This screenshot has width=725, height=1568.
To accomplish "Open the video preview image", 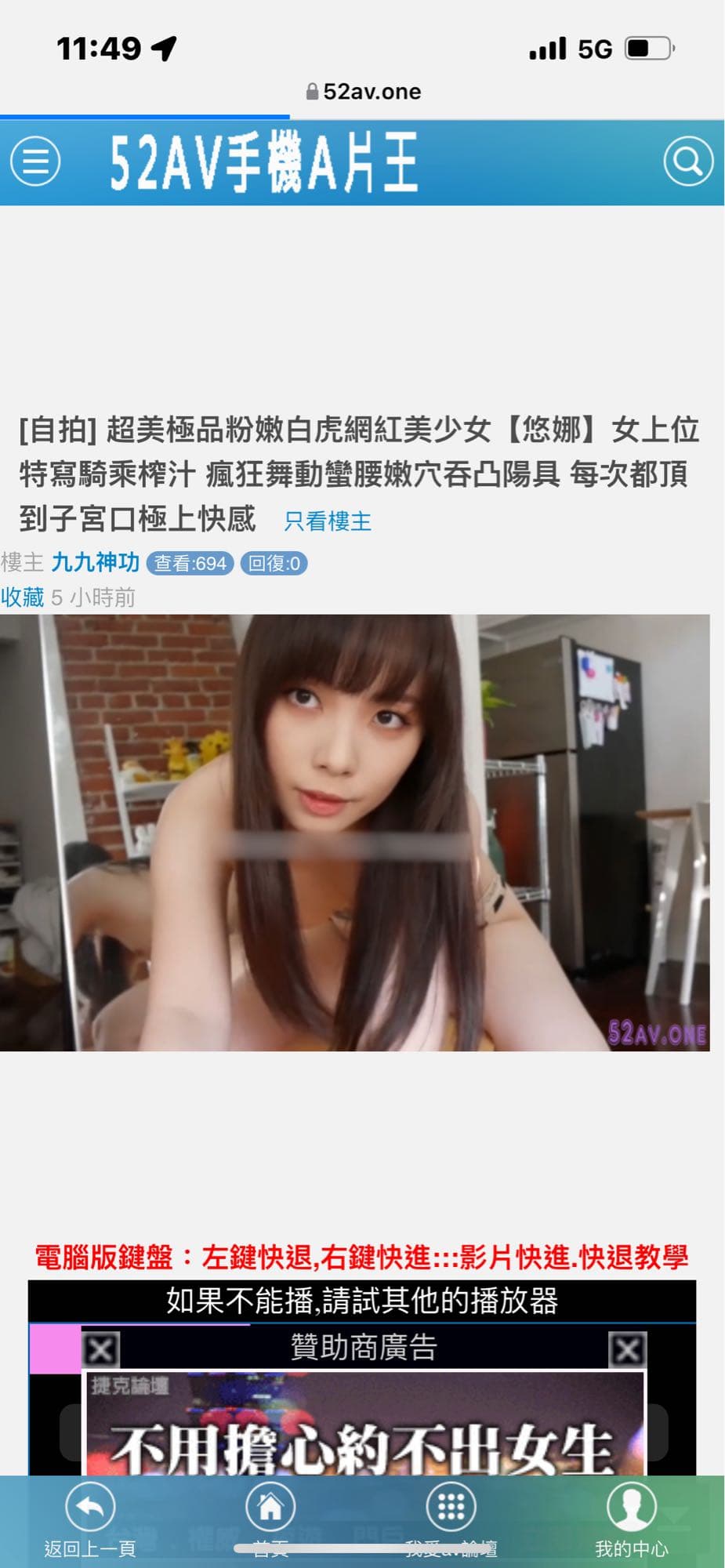I will pyautogui.click(x=354, y=832).
